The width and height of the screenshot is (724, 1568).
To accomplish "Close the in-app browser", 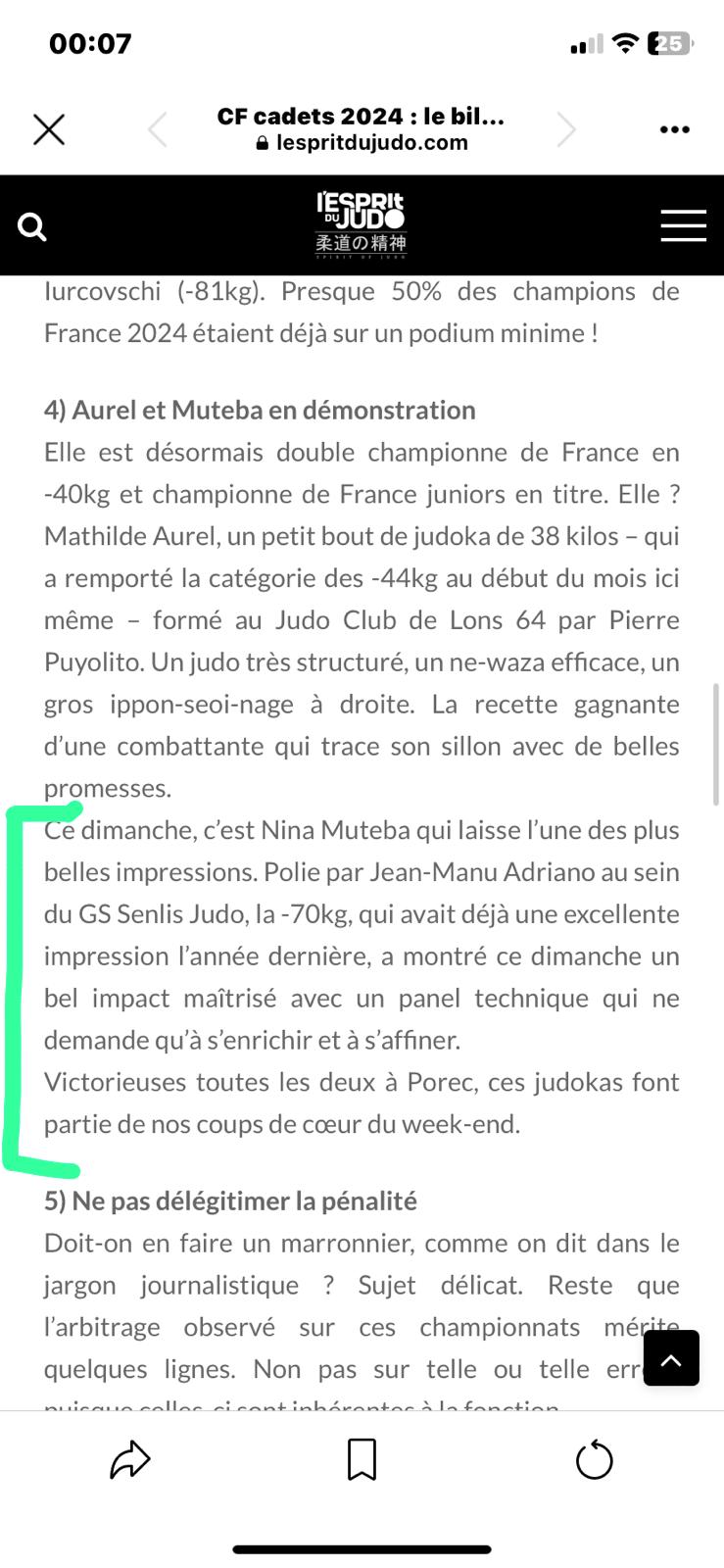I will [x=49, y=129].
